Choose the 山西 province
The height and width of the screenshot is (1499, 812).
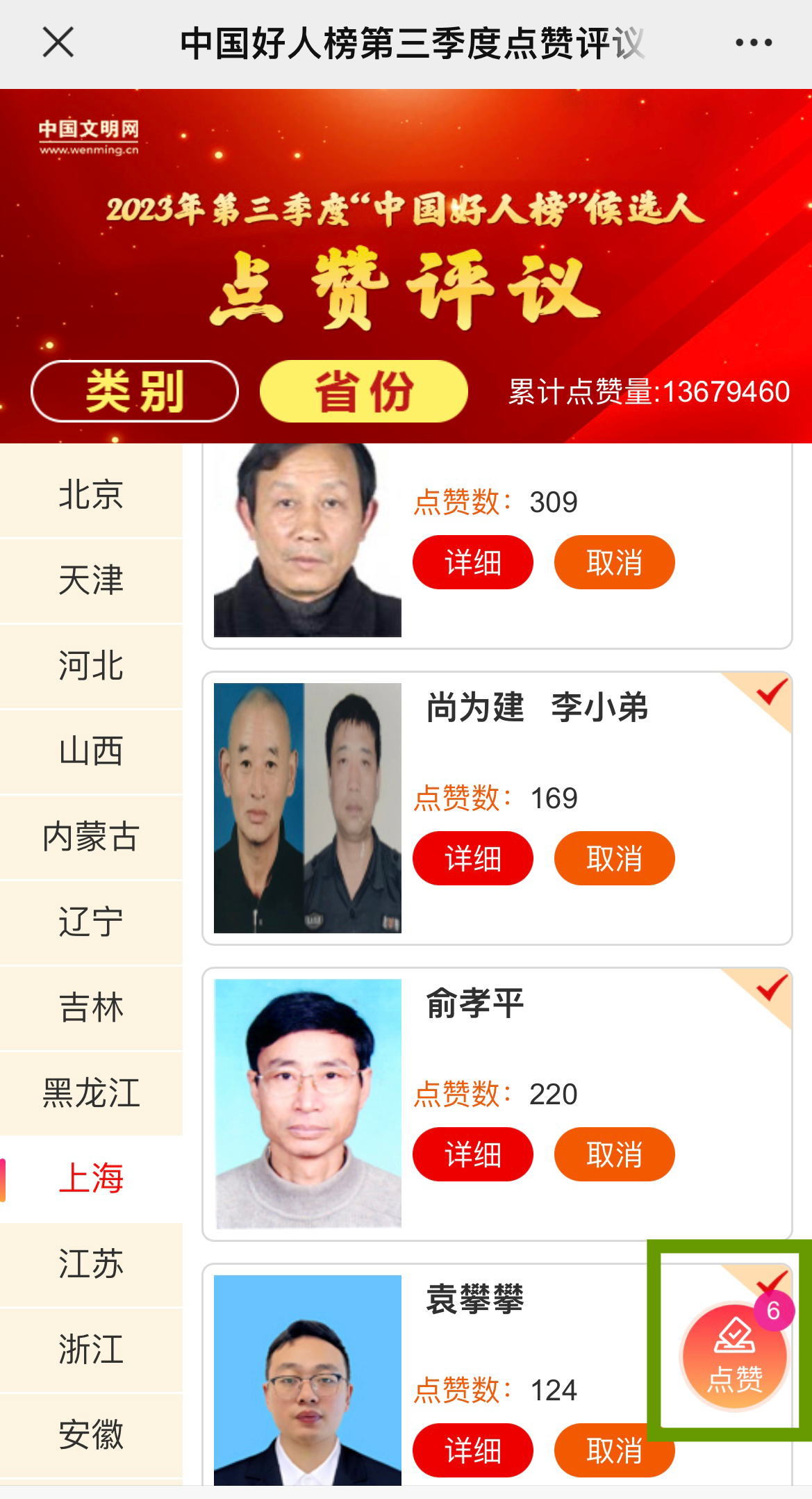(91, 751)
